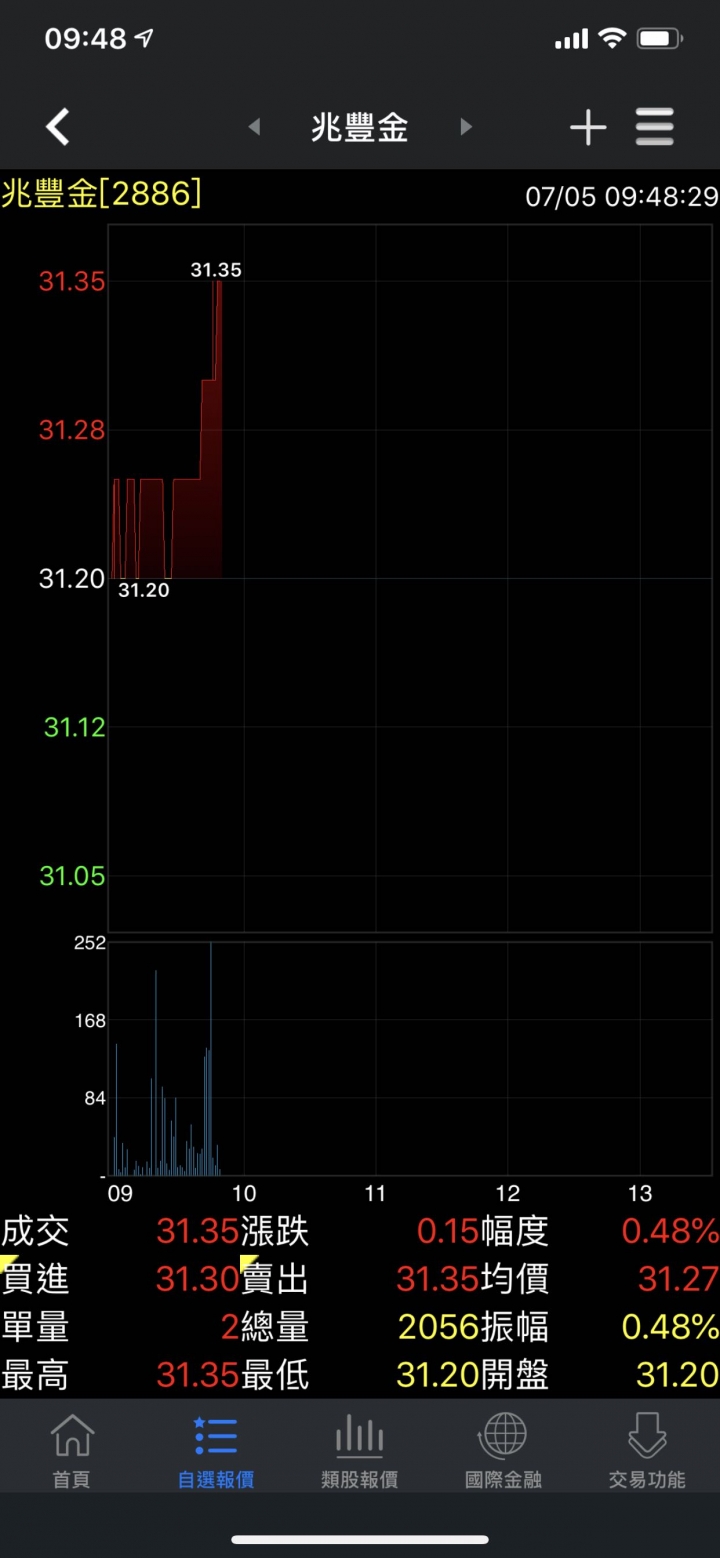
Task: Open the 交易功能 tab
Action: click(x=647, y=1451)
